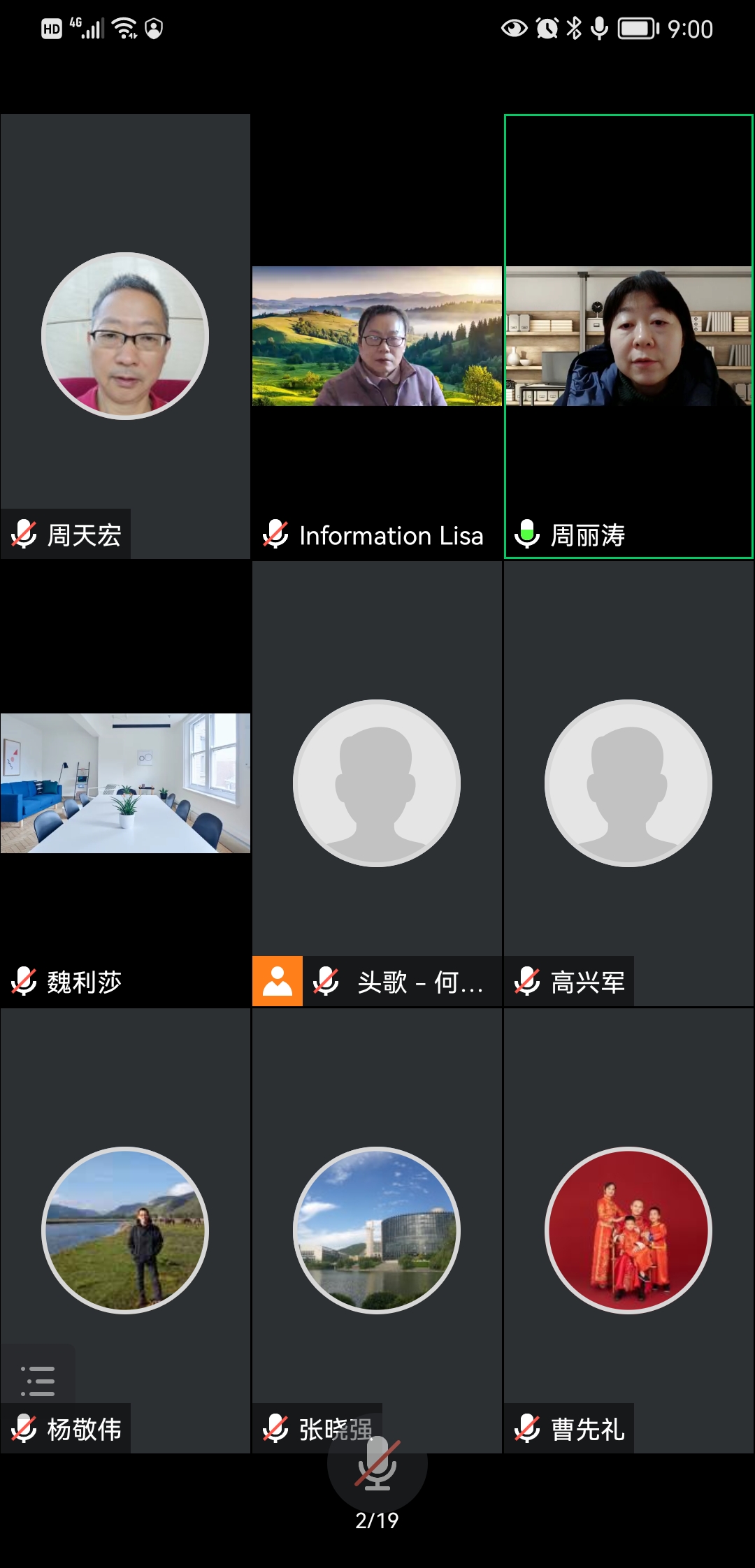Select 魏利莎's video tile
Image resolution: width=755 pixels, height=1568 pixels.
[125, 783]
